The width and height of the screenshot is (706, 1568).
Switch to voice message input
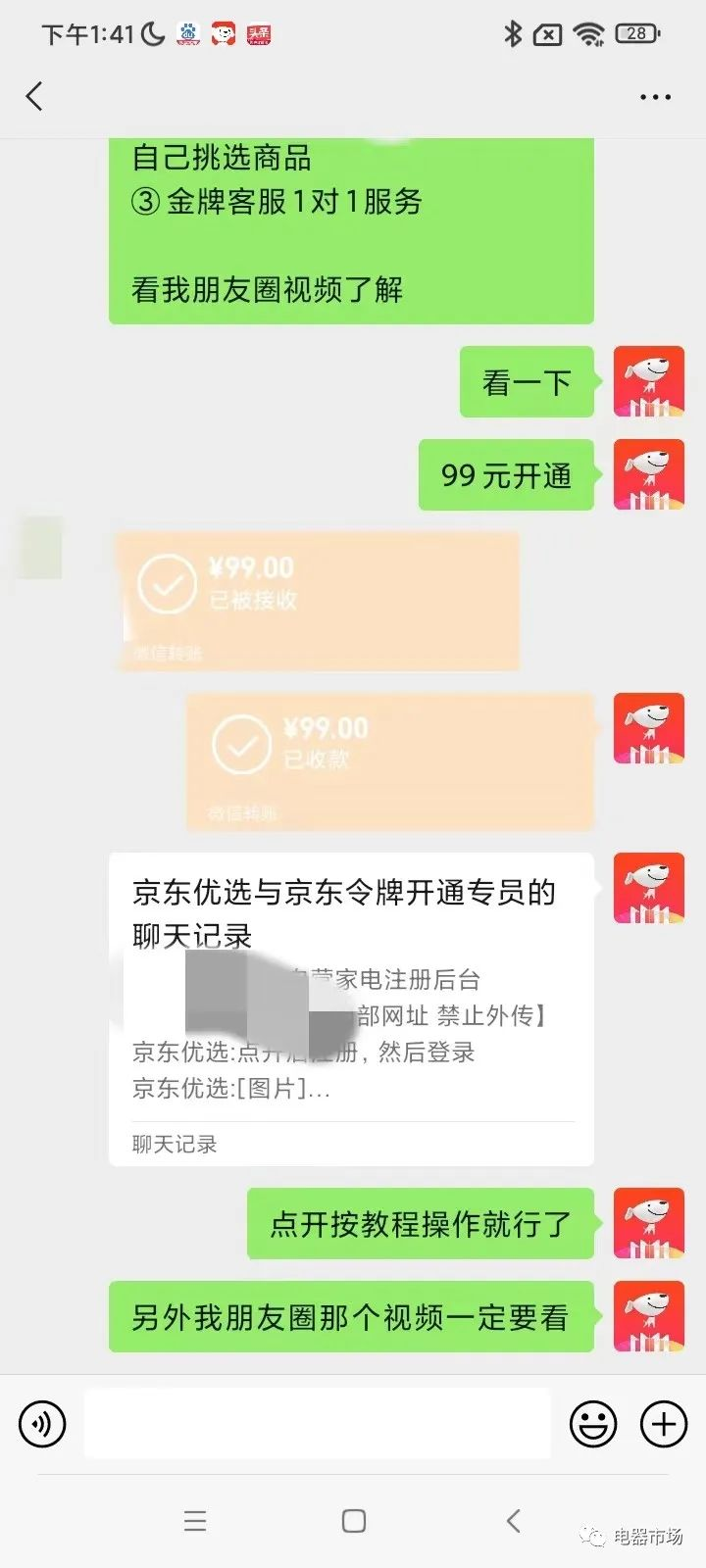(x=42, y=1423)
